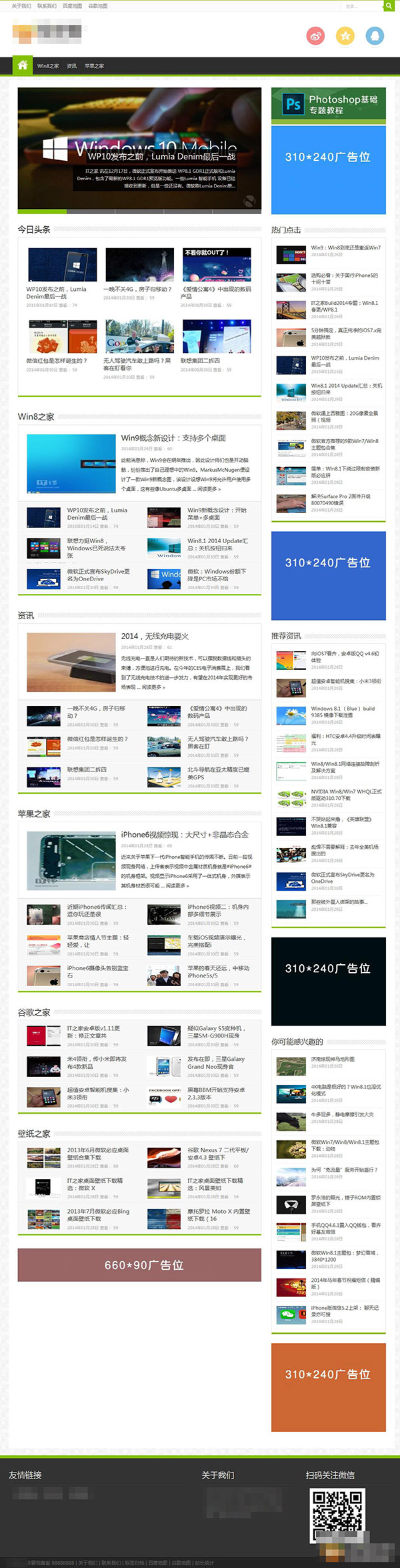Screen dimensions: 400x1568
Task: Open the yellow star Qzone icon
Action: click(x=345, y=36)
